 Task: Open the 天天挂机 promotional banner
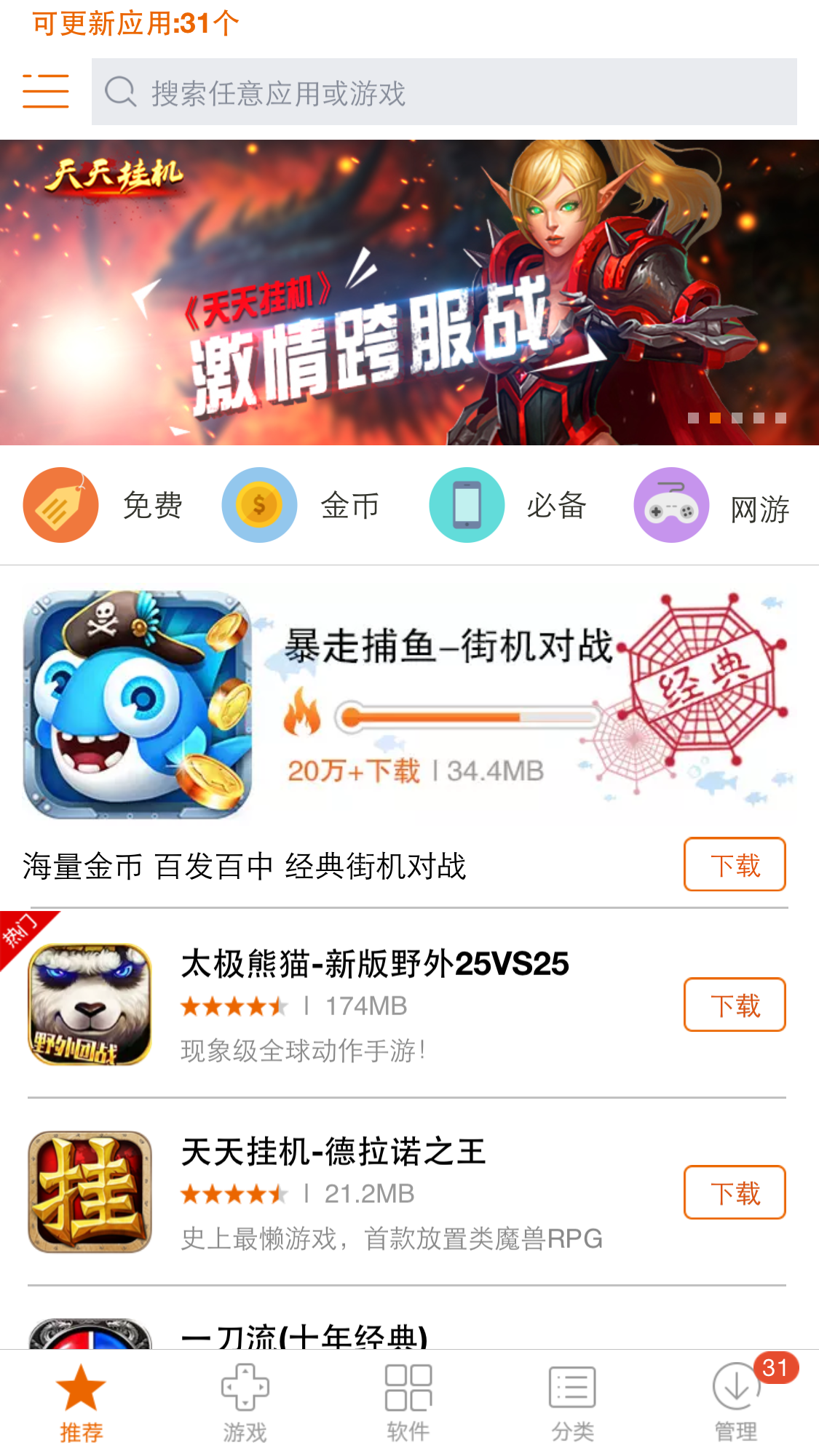(409, 291)
